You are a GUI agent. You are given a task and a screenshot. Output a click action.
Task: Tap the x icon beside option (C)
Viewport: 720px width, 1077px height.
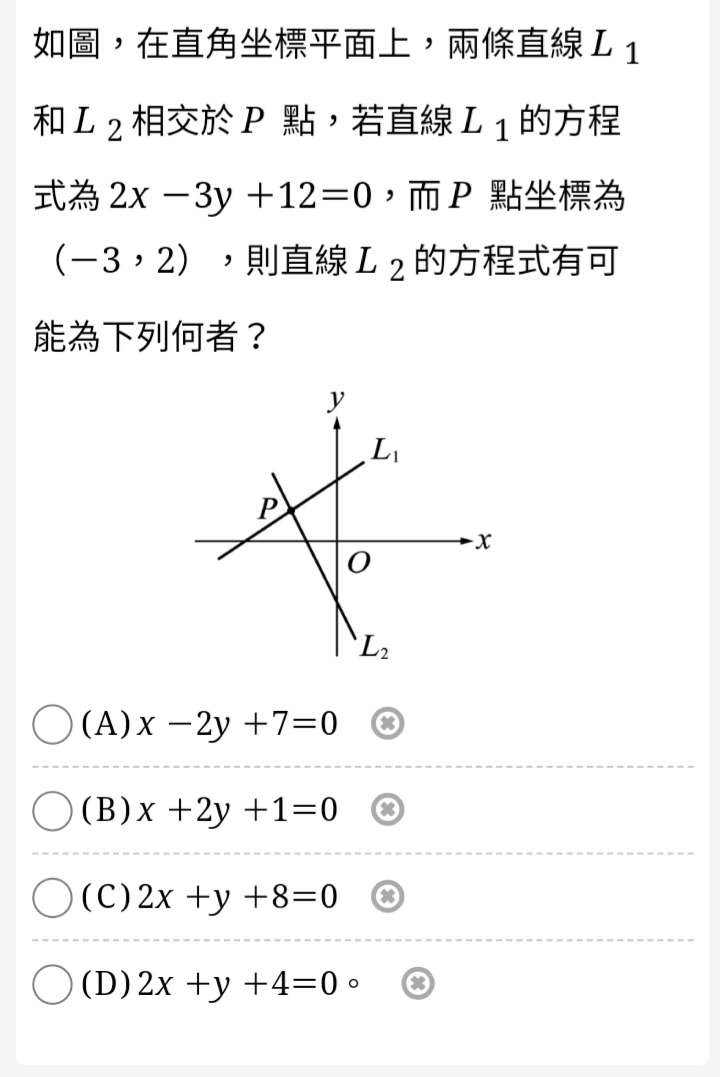coord(387,897)
